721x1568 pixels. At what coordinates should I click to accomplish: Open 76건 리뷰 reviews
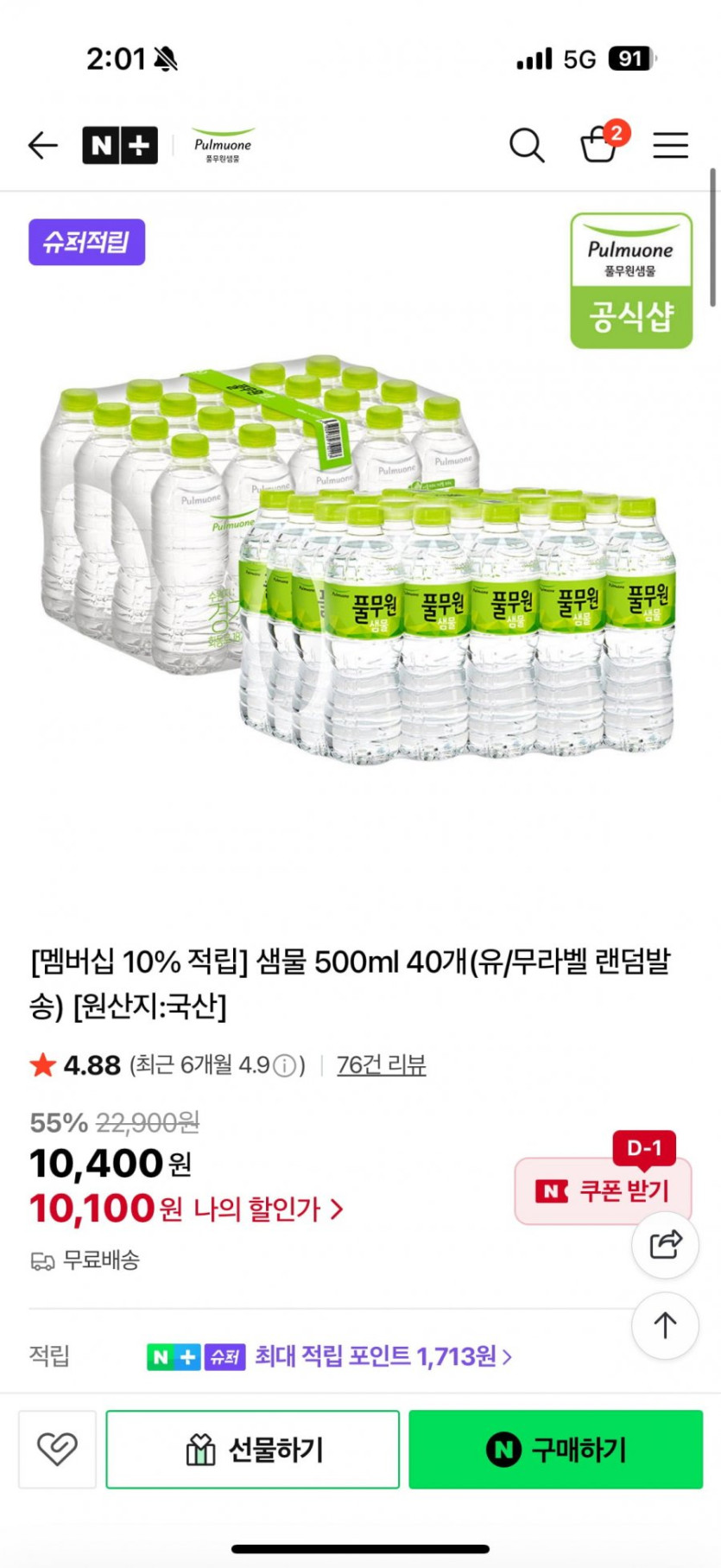[x=381, y=1066]
